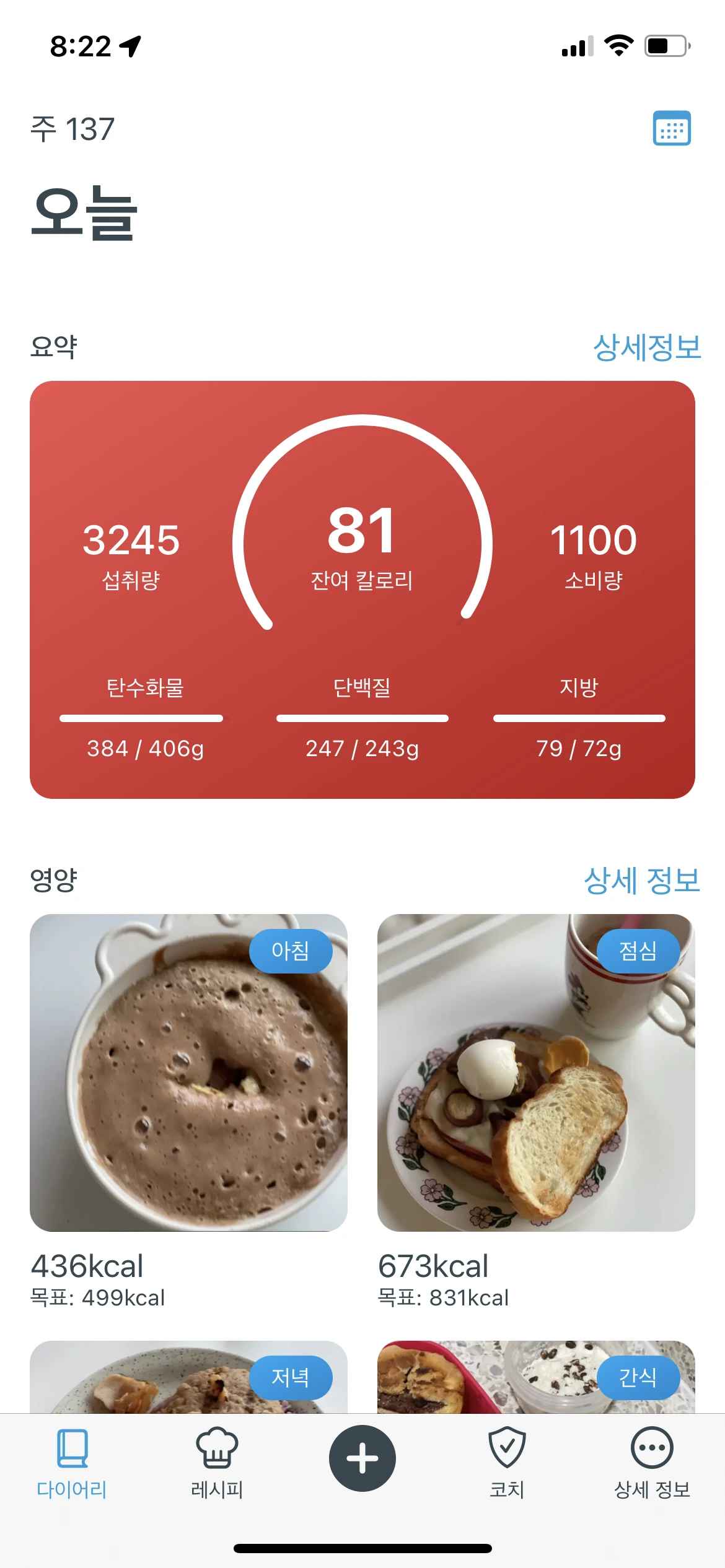Switch to the 코치 tab
This screenshot has height=1568, width=725.
coord(507,1463)
